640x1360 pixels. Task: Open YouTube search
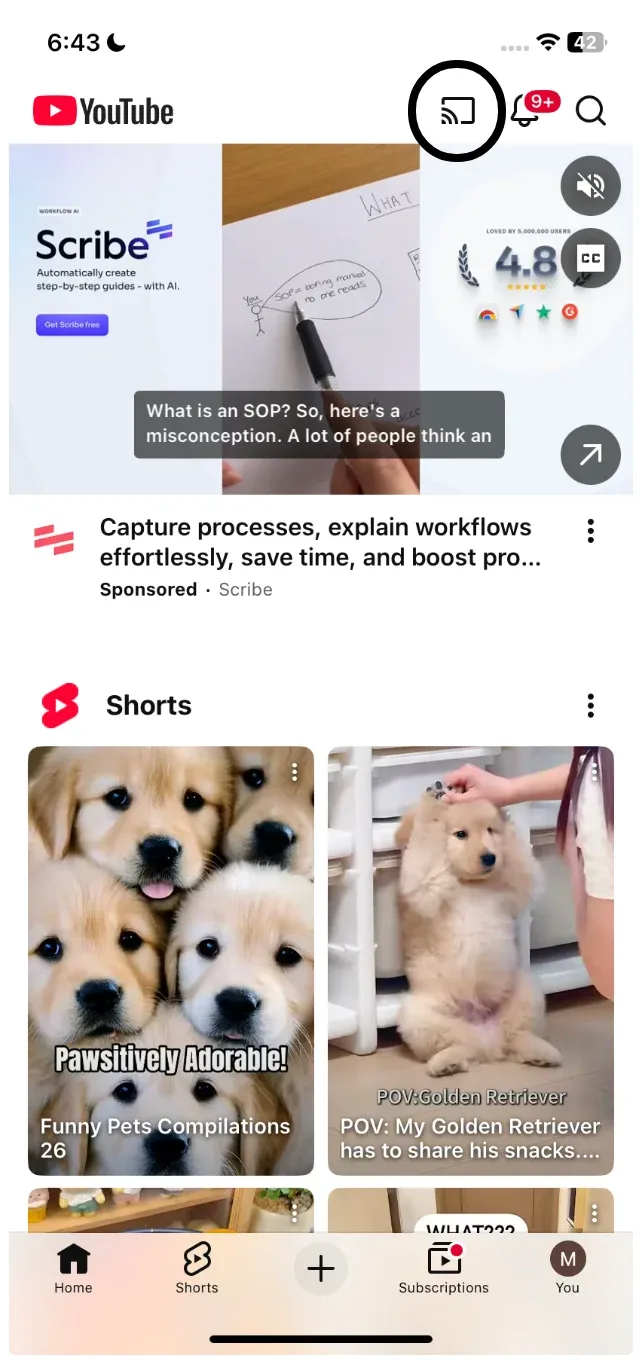(x=591, y=111)
